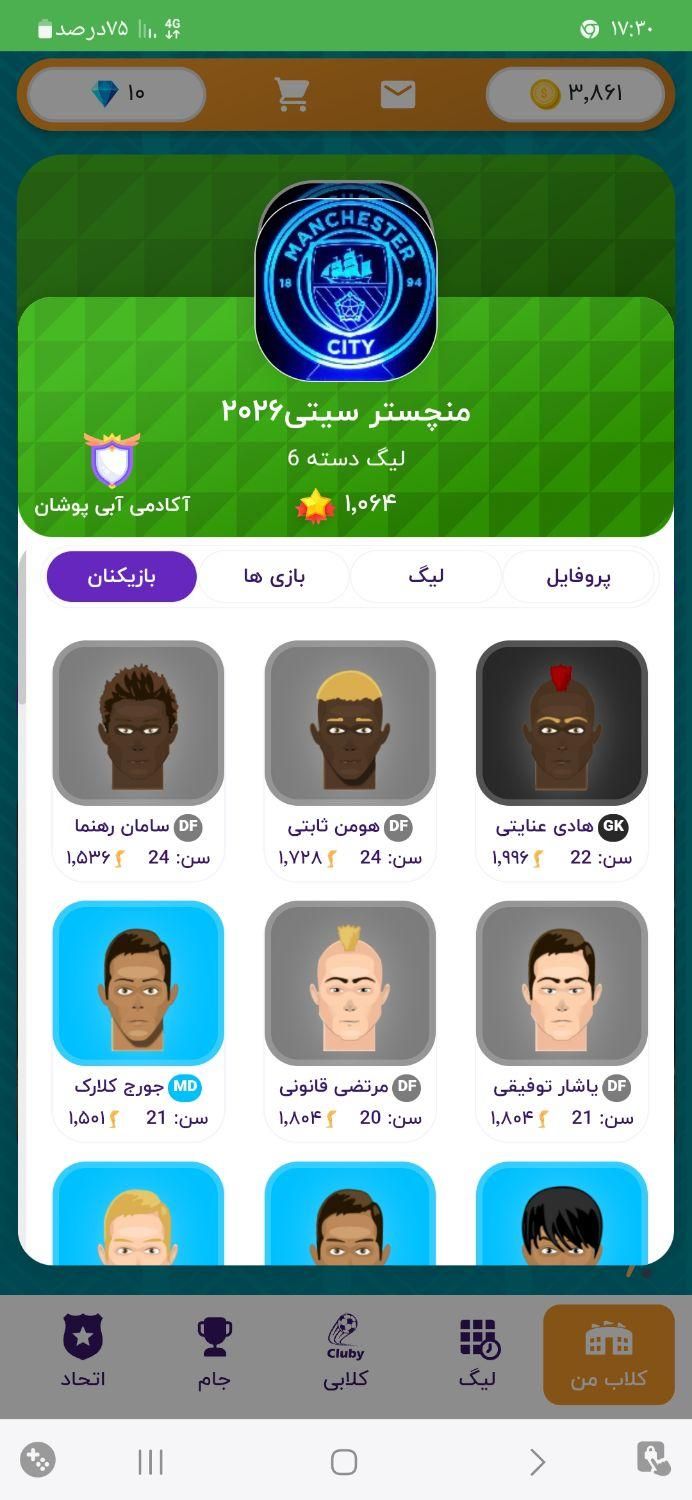
Task: Select the بازیکنان tab
Action: click(x=122, y=577)
